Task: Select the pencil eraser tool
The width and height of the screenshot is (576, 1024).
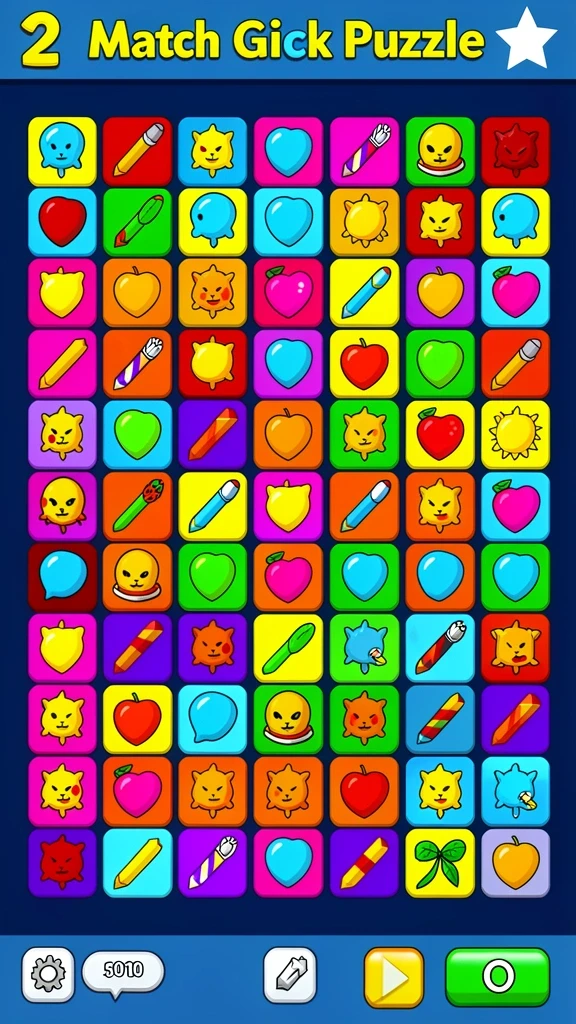Action: click(290, 975)
